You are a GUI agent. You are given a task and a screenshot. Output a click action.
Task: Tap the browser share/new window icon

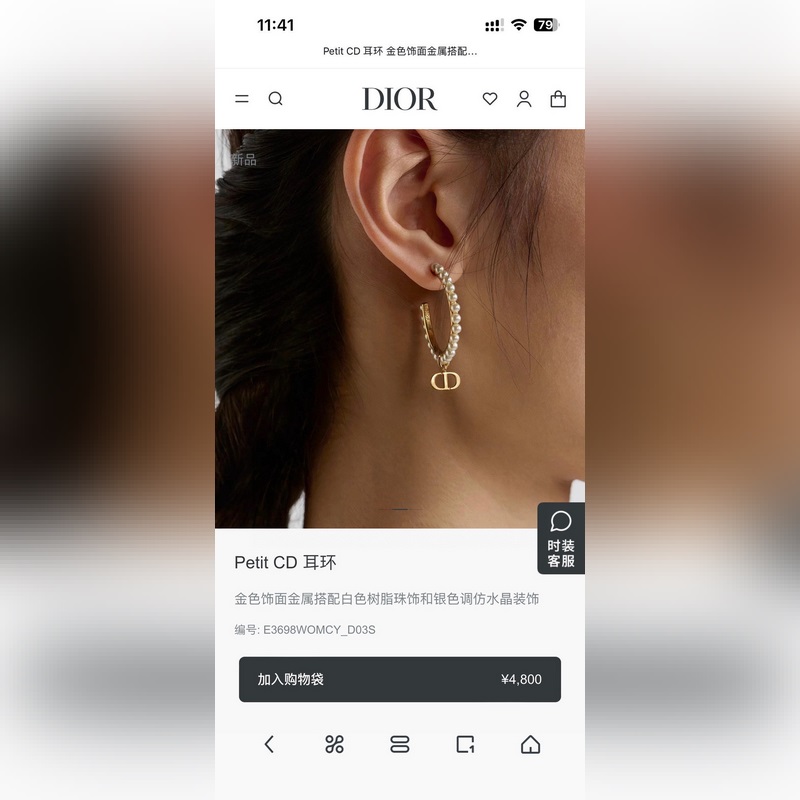point(465,744)
